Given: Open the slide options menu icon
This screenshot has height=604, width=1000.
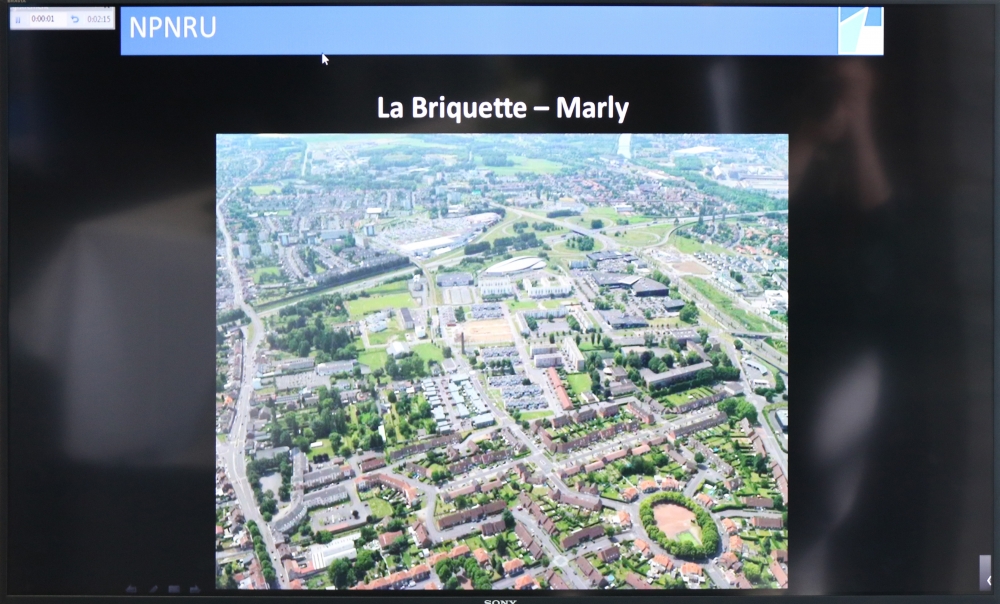Looking at the screenshot, I should pos(174,589).
